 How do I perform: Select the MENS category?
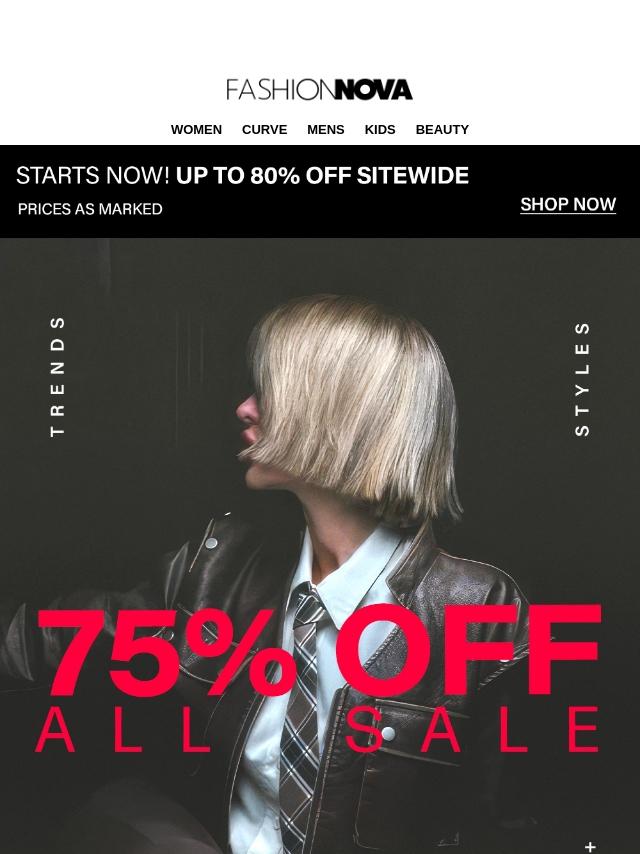tap(325, 130)
